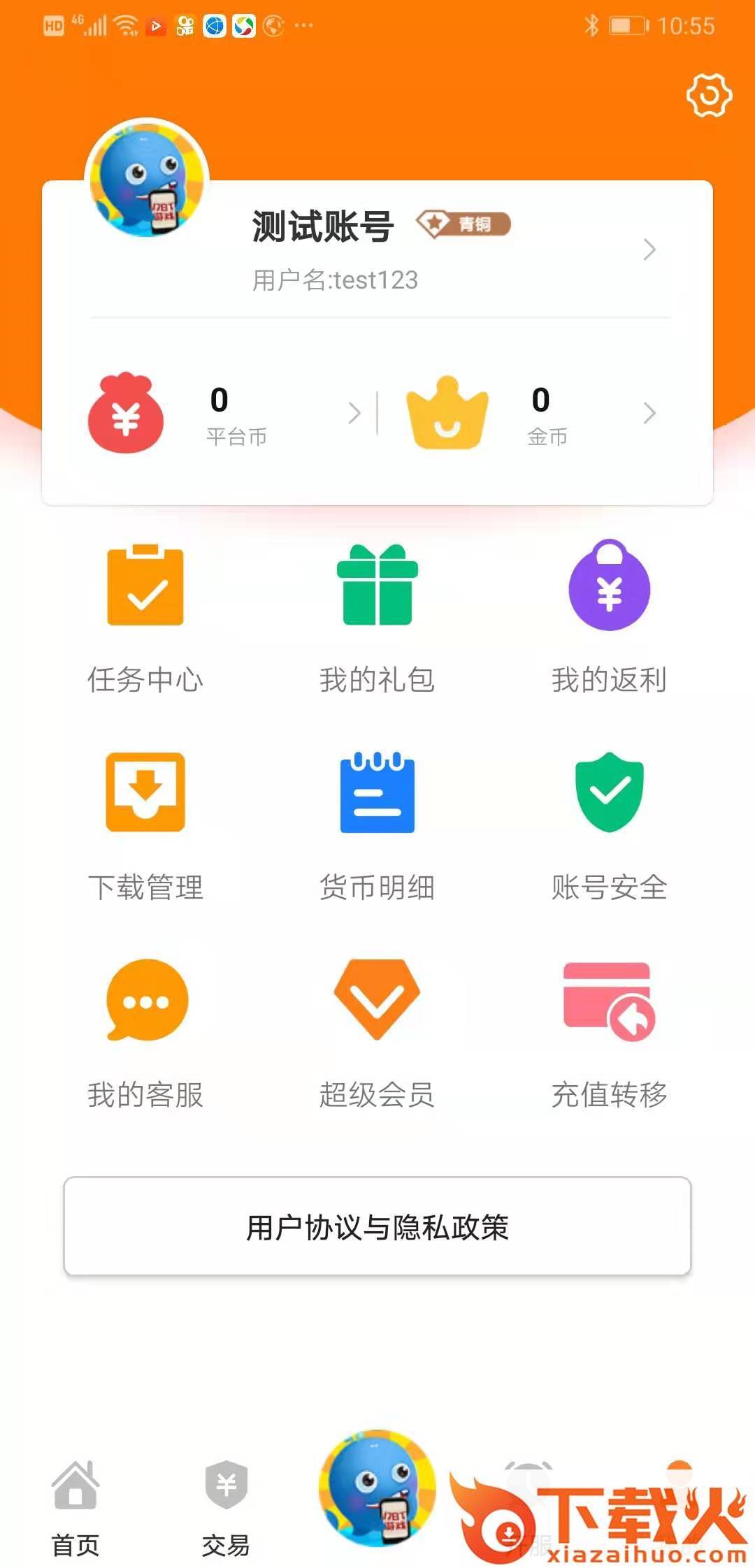Read 用户协议与隐私政策
This screenshot has height=1568, width=755.
coord(377,1226)
